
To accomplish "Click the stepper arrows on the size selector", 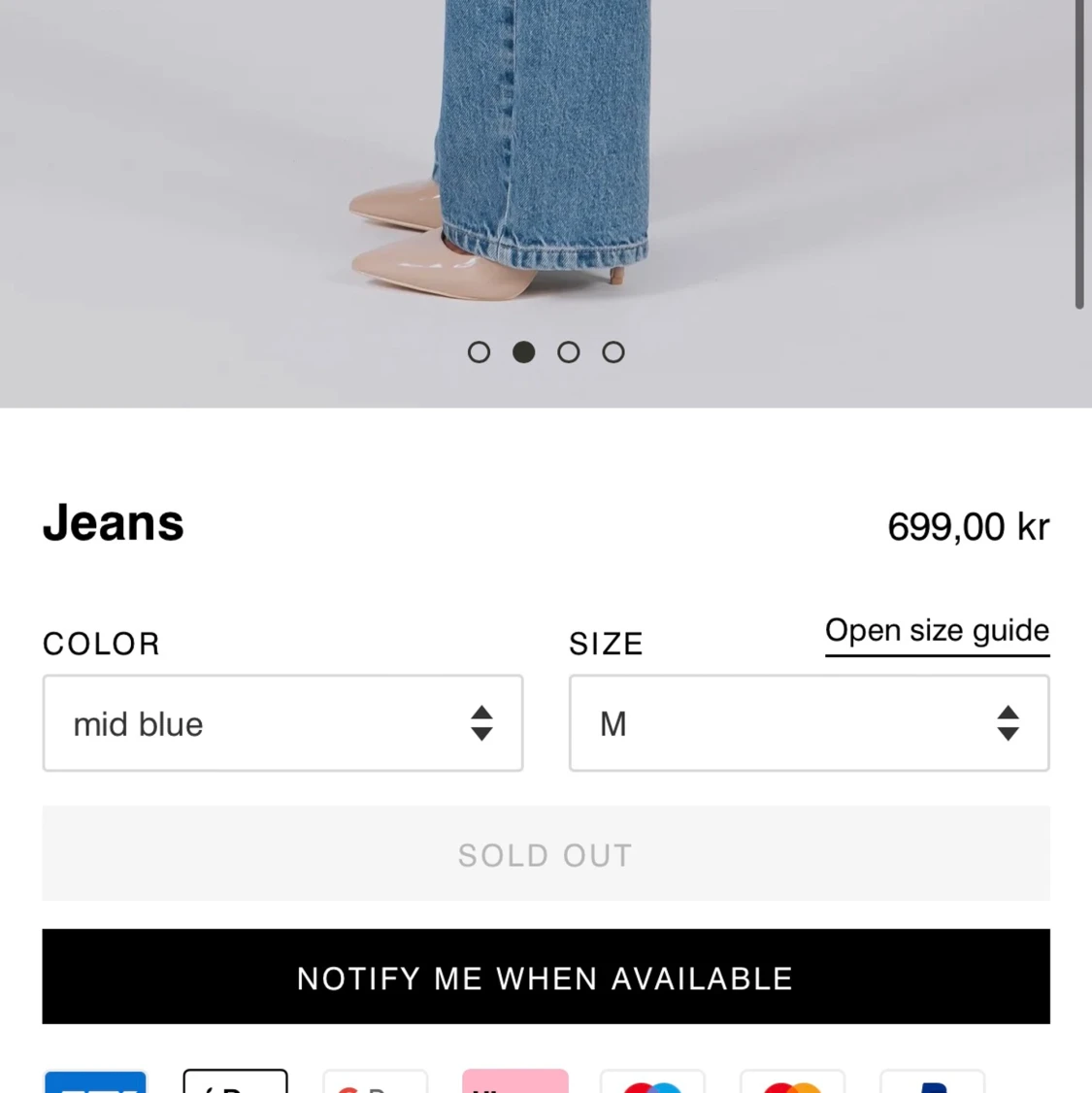I will tap(1009, 723).
